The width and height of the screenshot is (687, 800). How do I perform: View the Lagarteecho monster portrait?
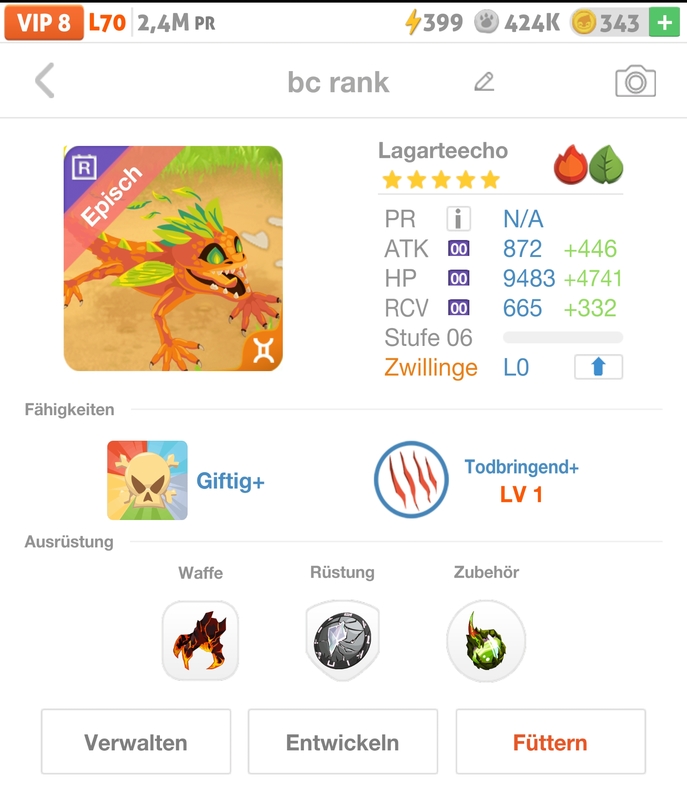(173, 259)
